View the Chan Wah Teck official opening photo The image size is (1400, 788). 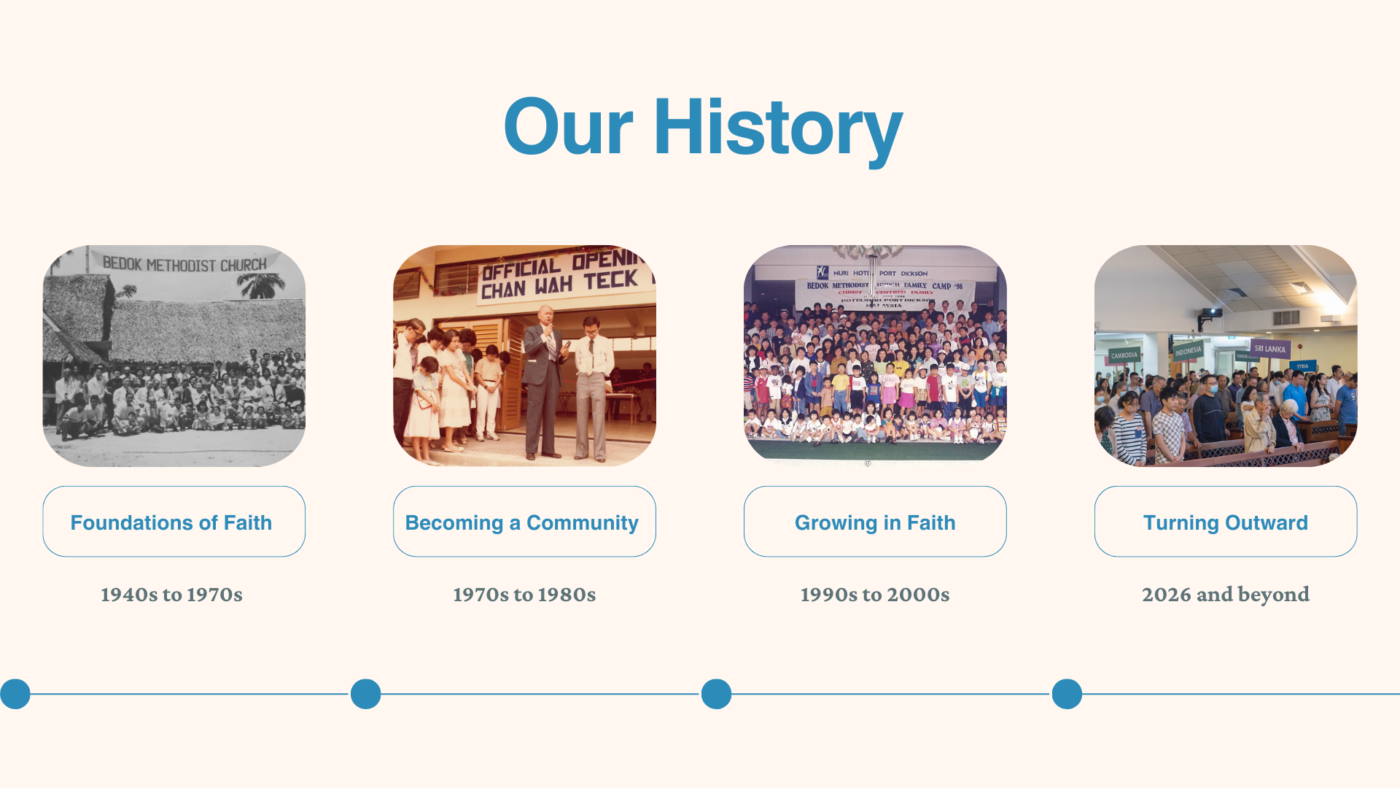[x=524, y=356]
